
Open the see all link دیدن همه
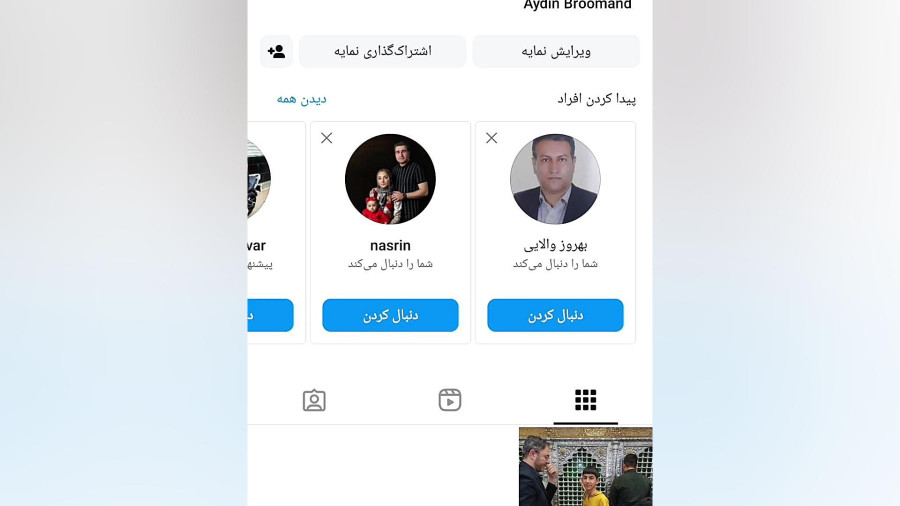click(x=301, y=98)
